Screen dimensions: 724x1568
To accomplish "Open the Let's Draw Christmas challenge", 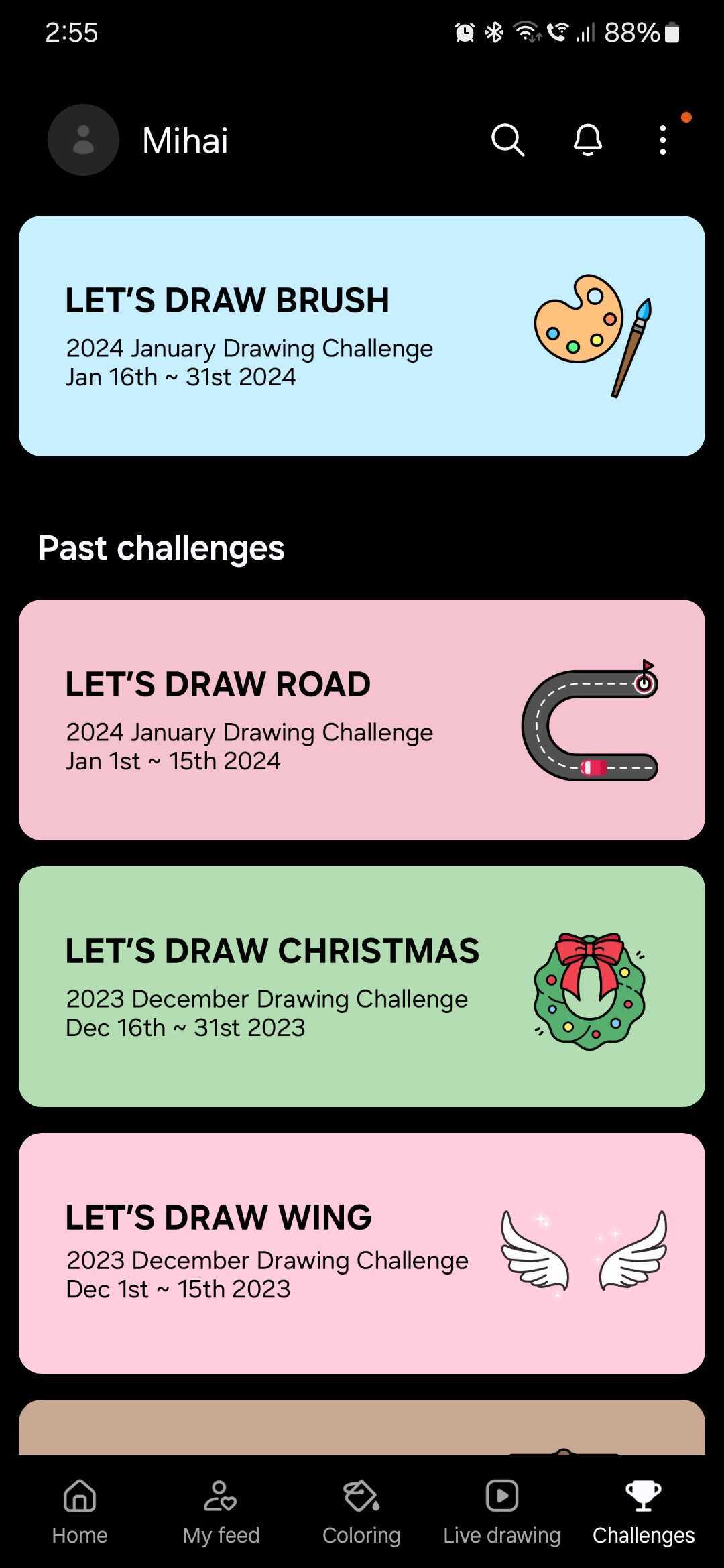I will tap(362, 986).
